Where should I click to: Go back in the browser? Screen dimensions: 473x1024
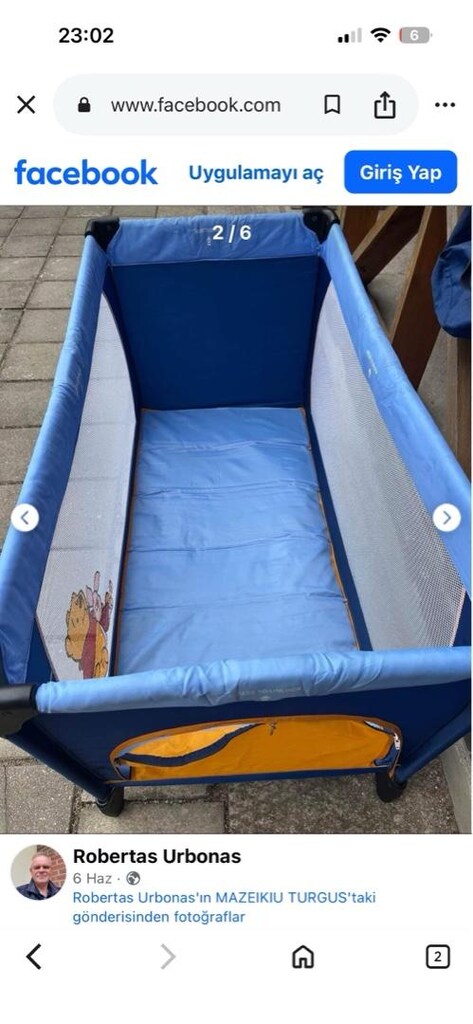pyautogui.click(x=34, y=957)
